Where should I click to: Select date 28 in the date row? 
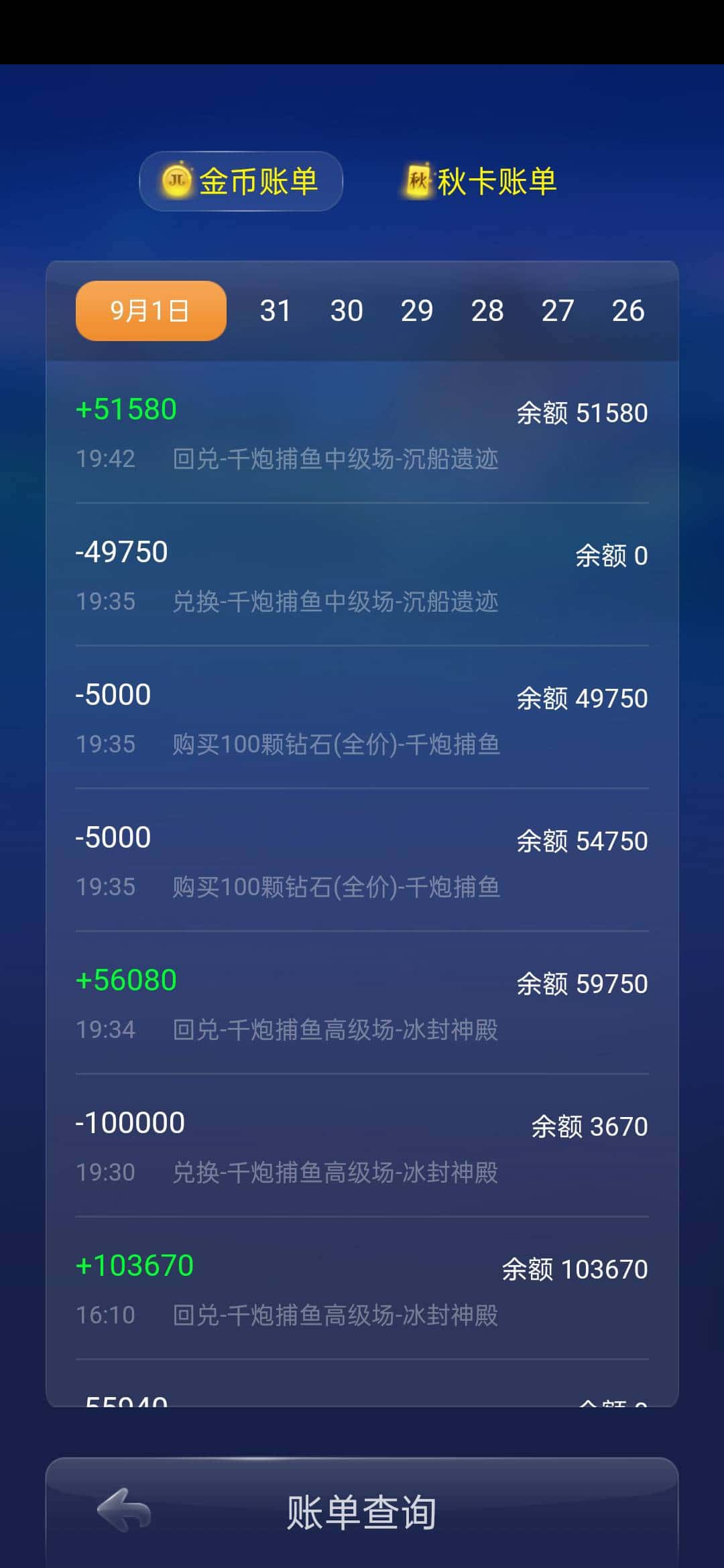pyautogui.click(x=489, y=311)
